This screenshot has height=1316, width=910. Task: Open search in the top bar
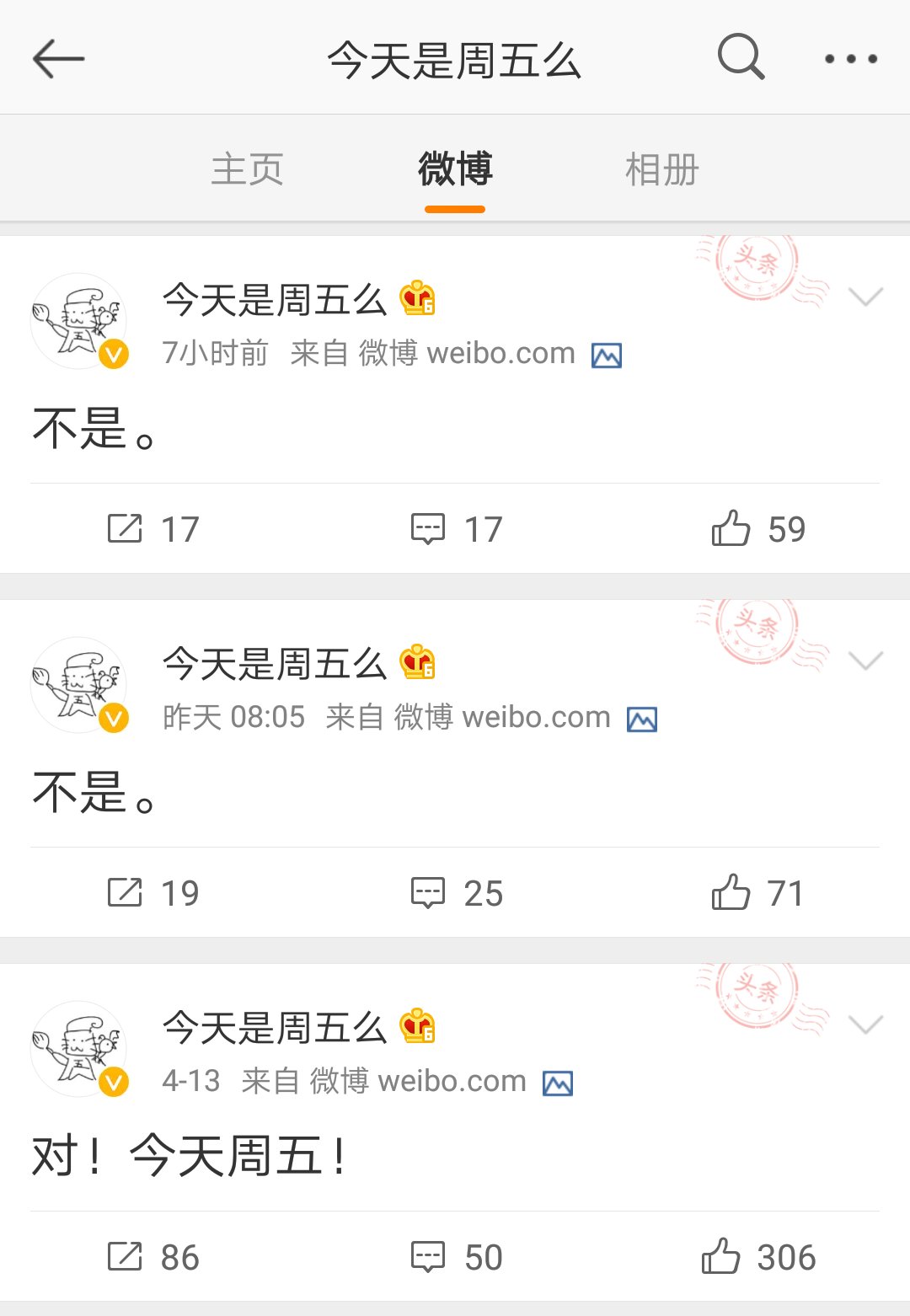point(741,57)
